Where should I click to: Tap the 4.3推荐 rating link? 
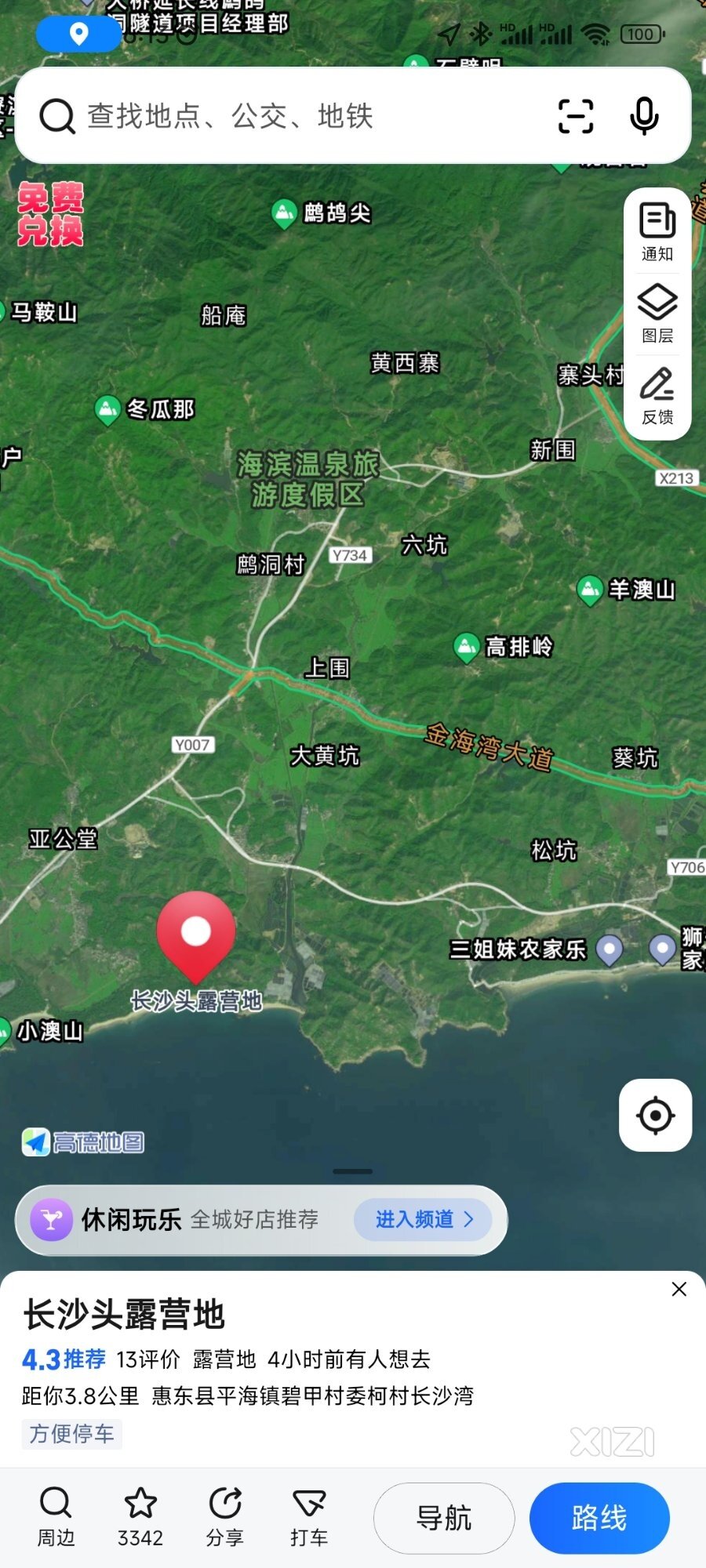64,1359
